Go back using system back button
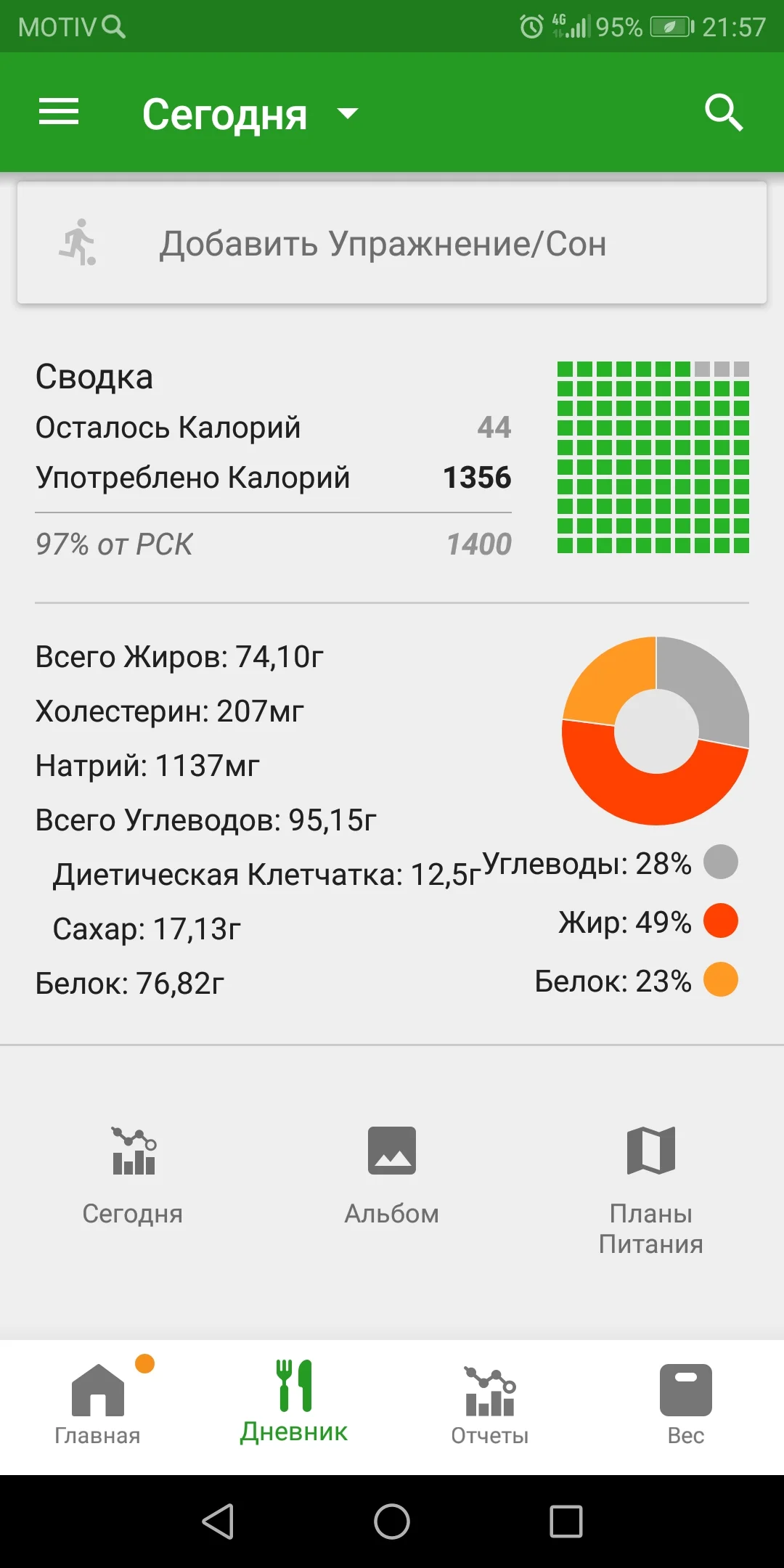 click(x=218, y=1521)
